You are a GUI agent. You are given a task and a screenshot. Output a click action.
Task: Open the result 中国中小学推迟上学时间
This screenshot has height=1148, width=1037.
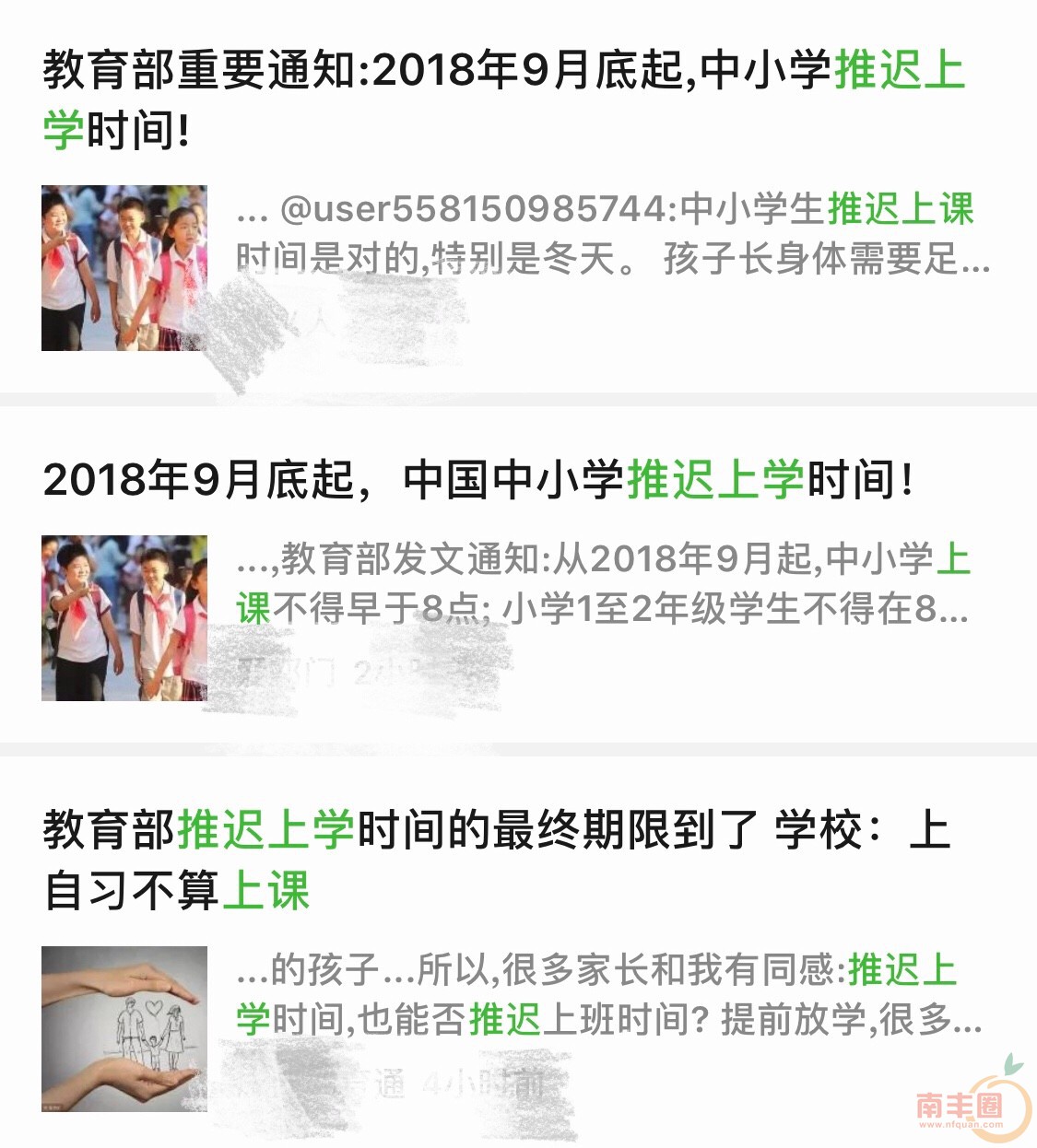[479, 480]
